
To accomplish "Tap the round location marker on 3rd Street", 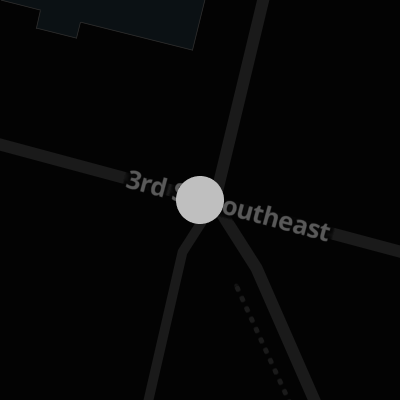I will pos(200,200).
